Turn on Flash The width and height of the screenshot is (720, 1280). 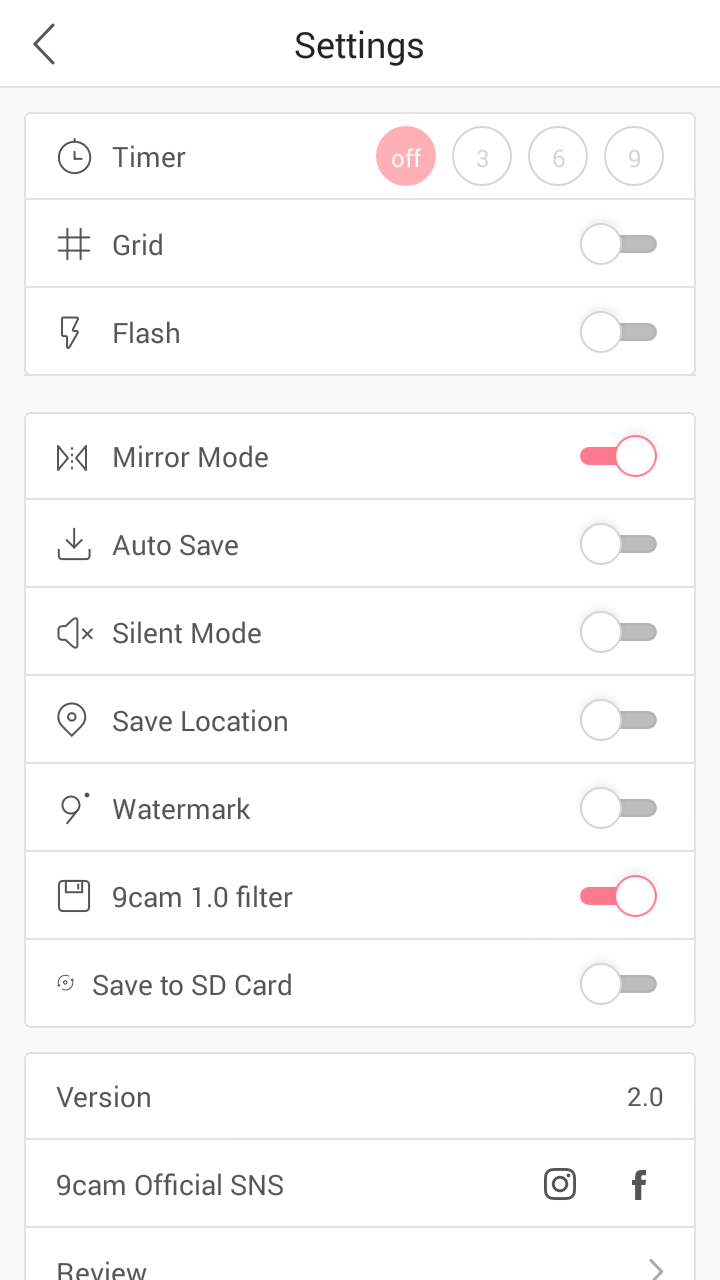coord(618,332)
